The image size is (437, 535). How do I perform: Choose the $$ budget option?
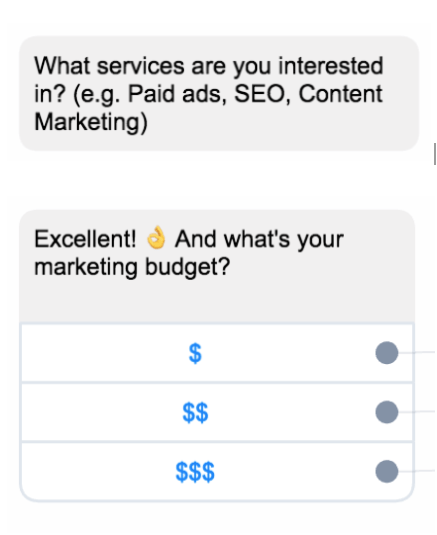point(217,412)
